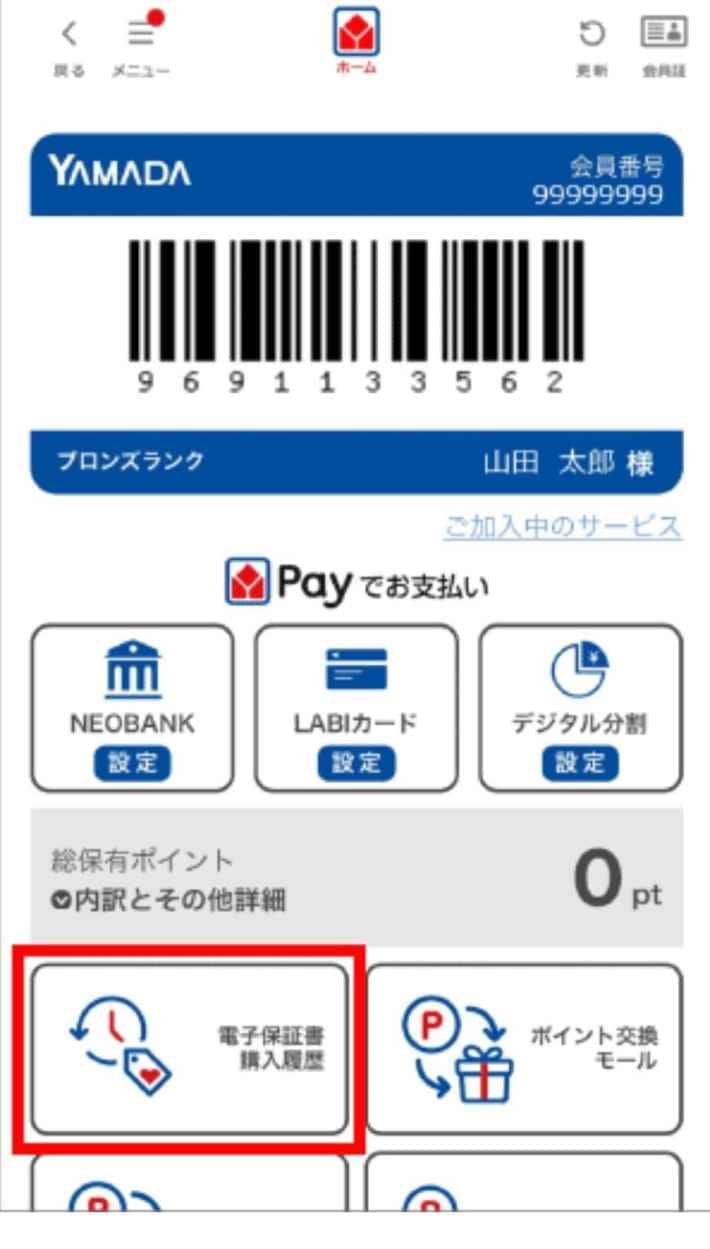
Task: Open ポイント交換モール
Action: tap(524, 1047)
